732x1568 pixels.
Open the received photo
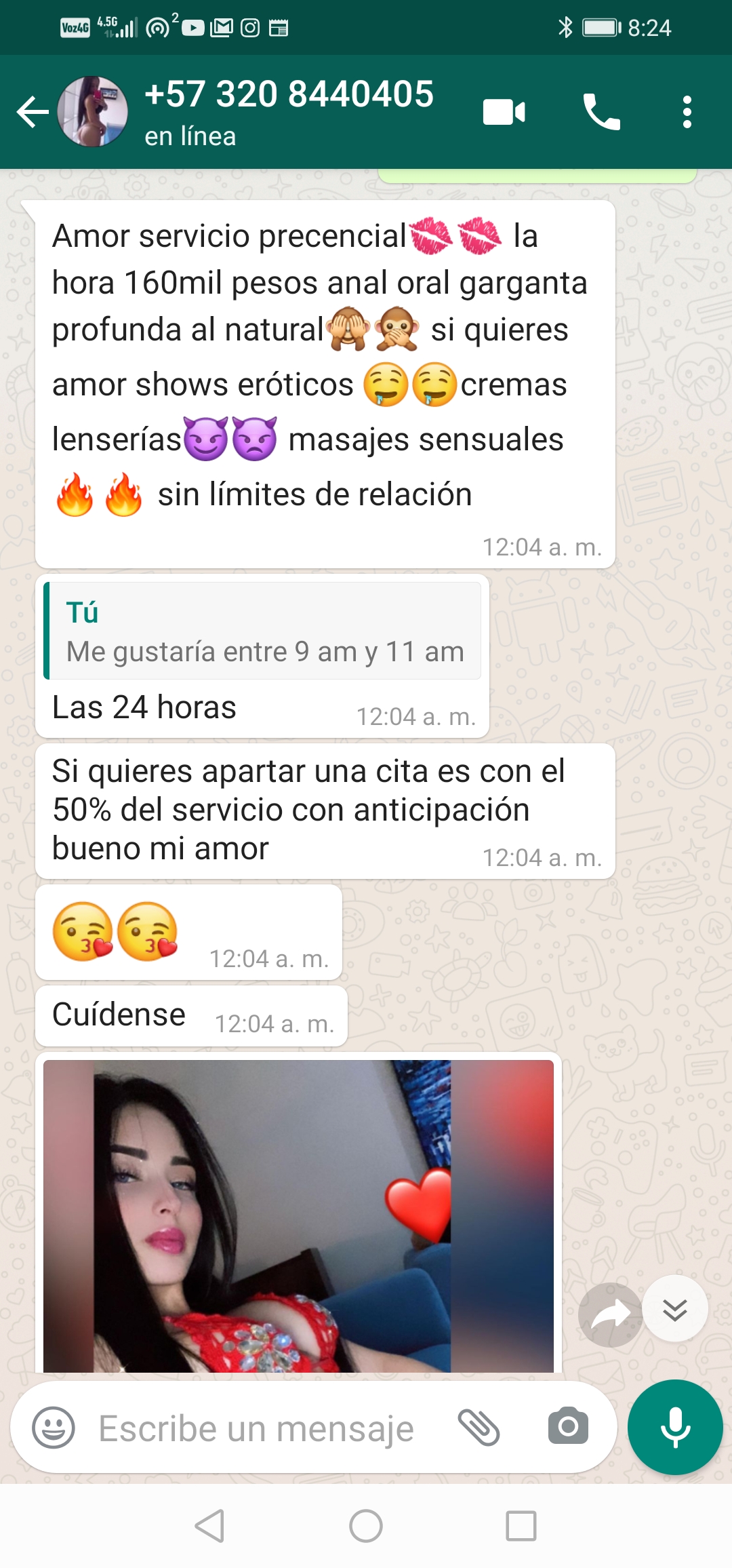[298, 1215]
